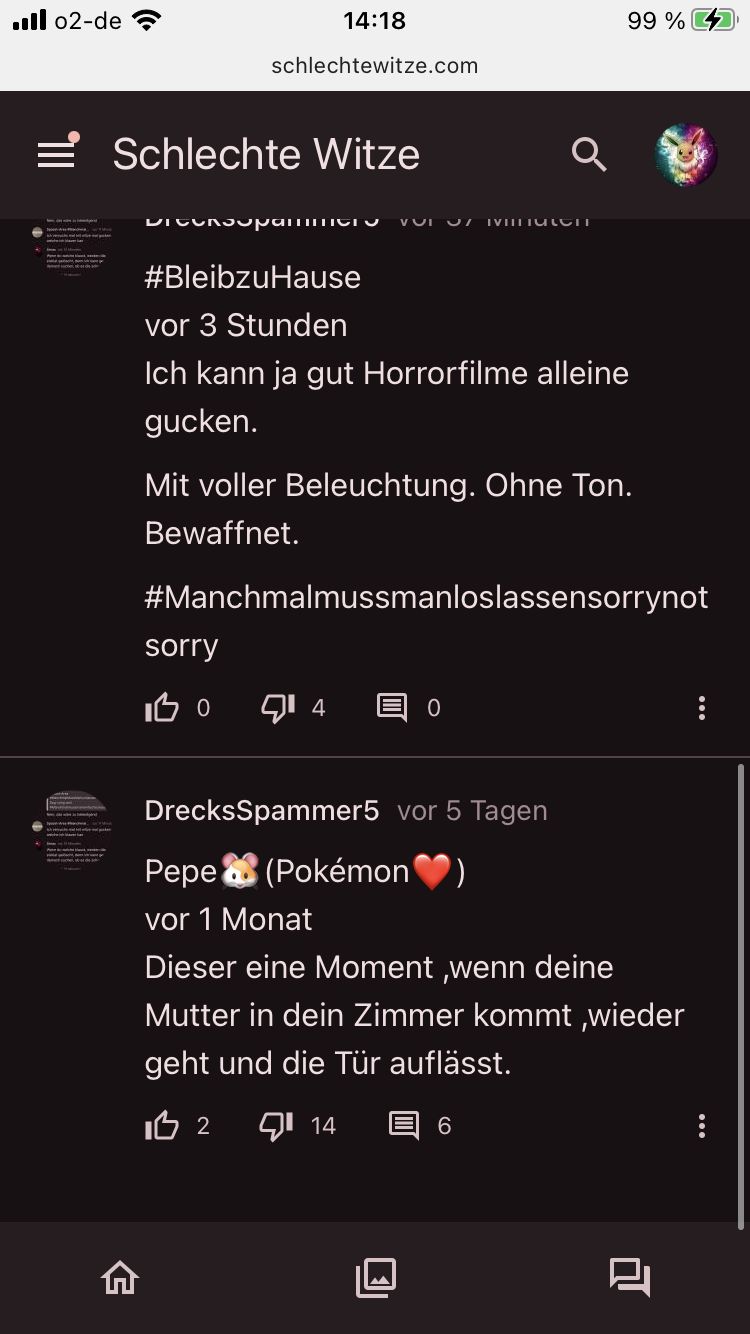Dislike the Pepe (Pokémon) joke
The image size is (750, 1334).
pos(277,1126)
